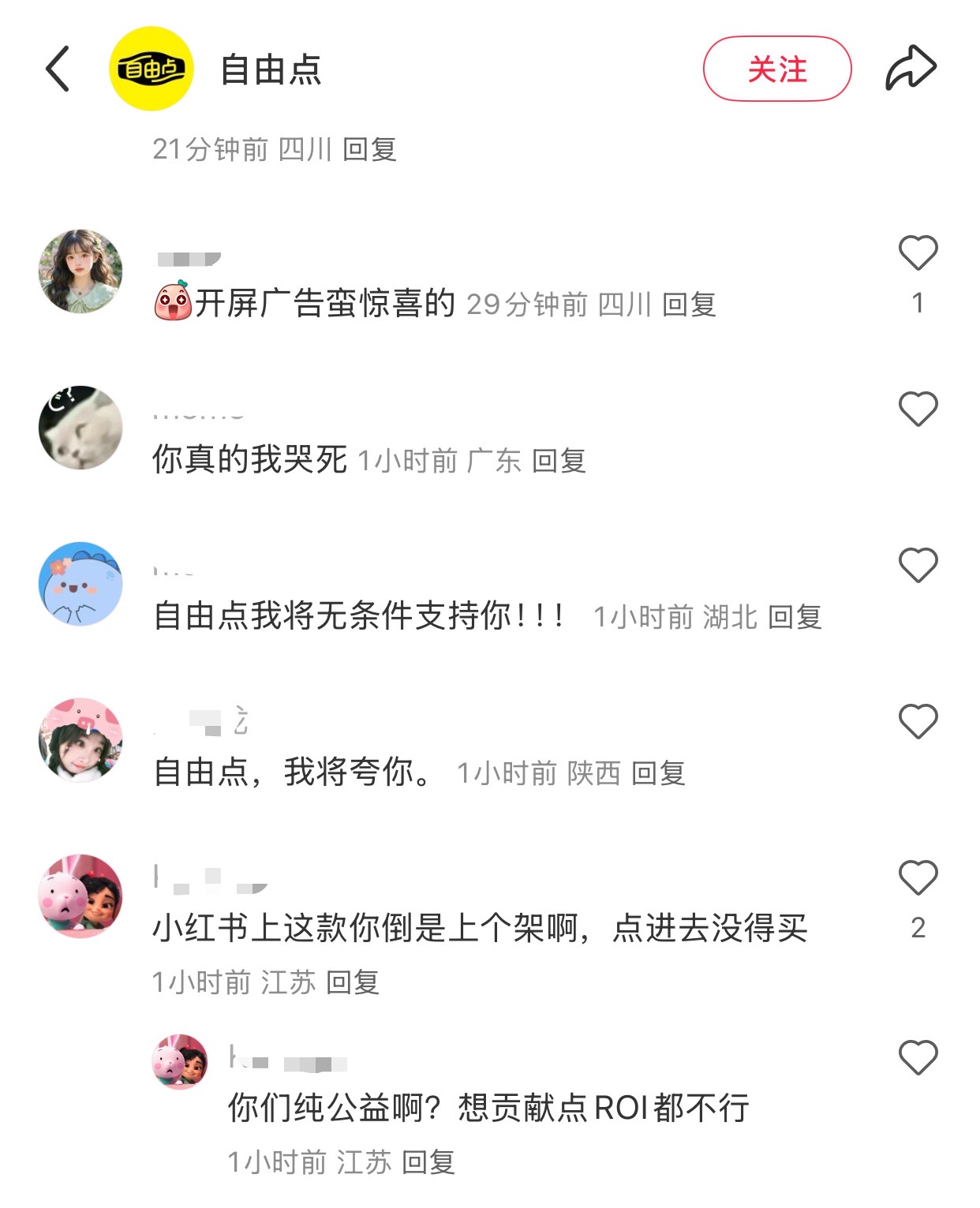Image resolution: width=980 pixels, height=1208 pixels.
Task: Reply to the comment 你真的我哭死
Action: point(559,461)
